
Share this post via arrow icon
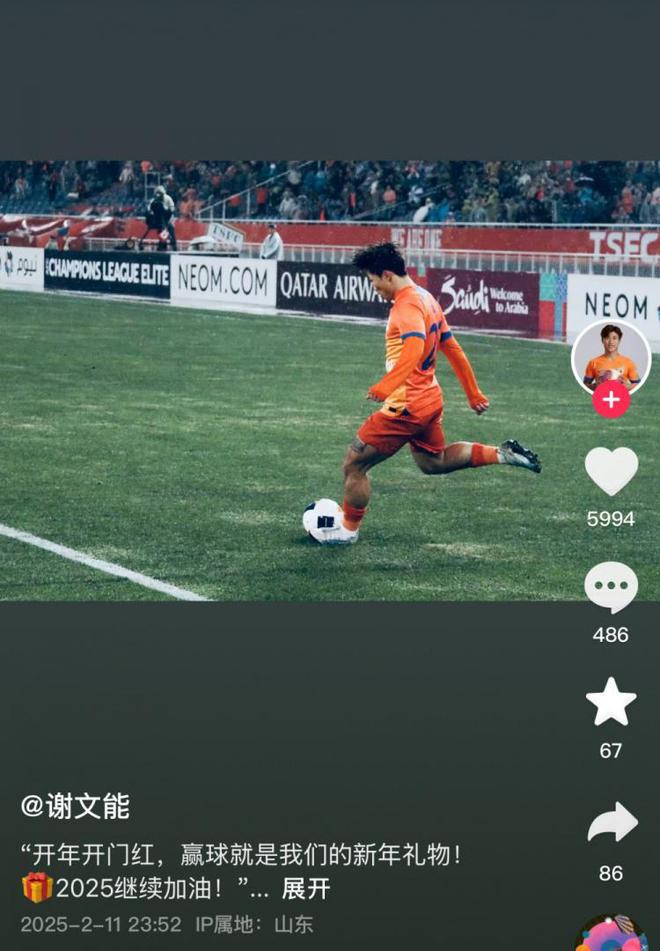pos(611,823)
